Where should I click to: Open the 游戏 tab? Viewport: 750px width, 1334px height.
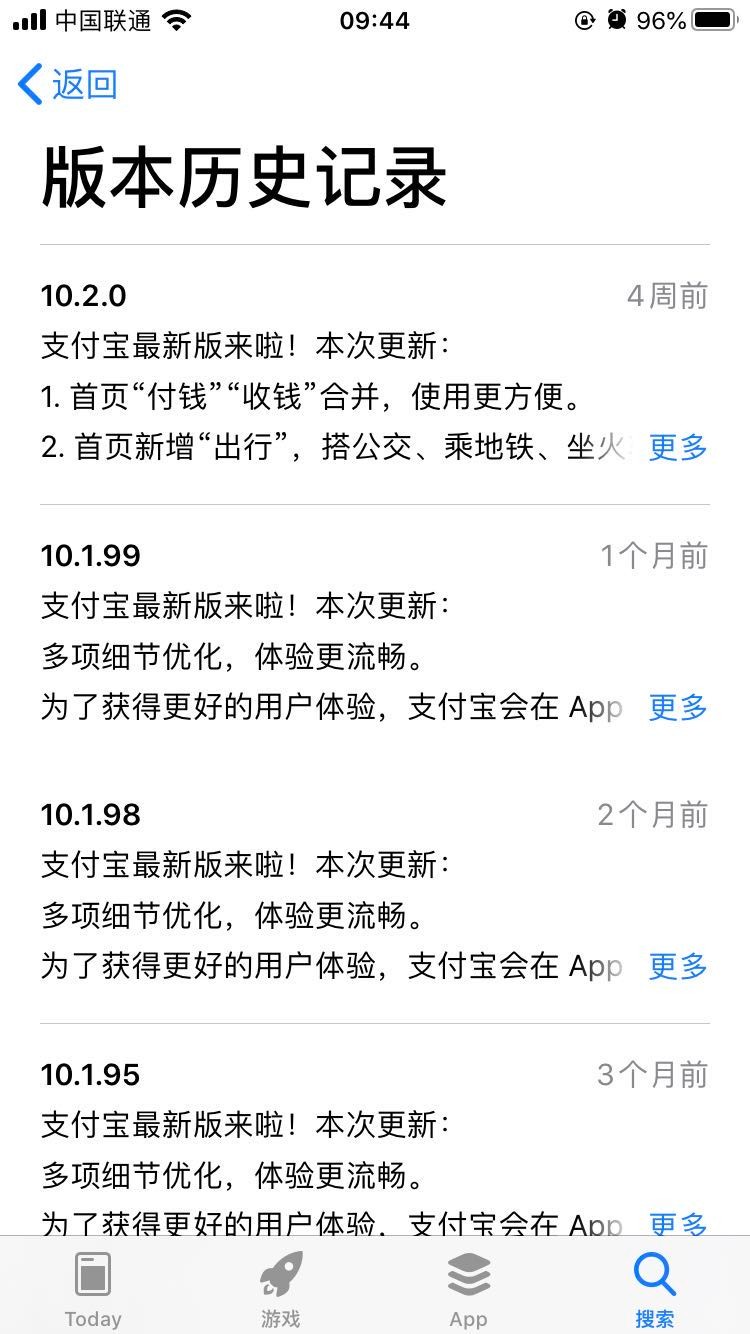coord(281,1288)
